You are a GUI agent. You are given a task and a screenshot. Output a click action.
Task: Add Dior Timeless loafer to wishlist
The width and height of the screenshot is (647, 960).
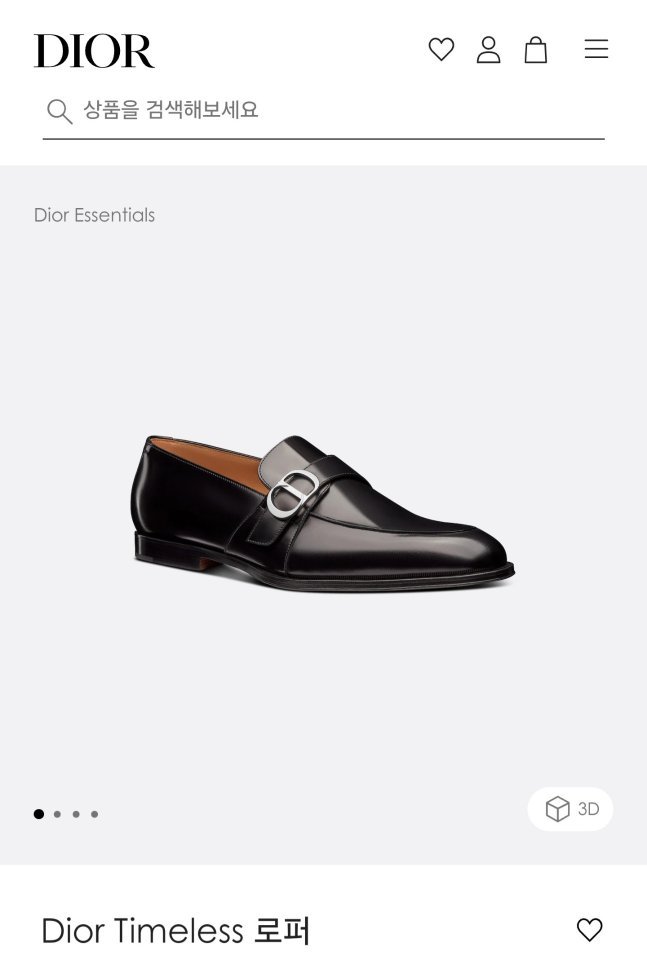coord(590,930)
